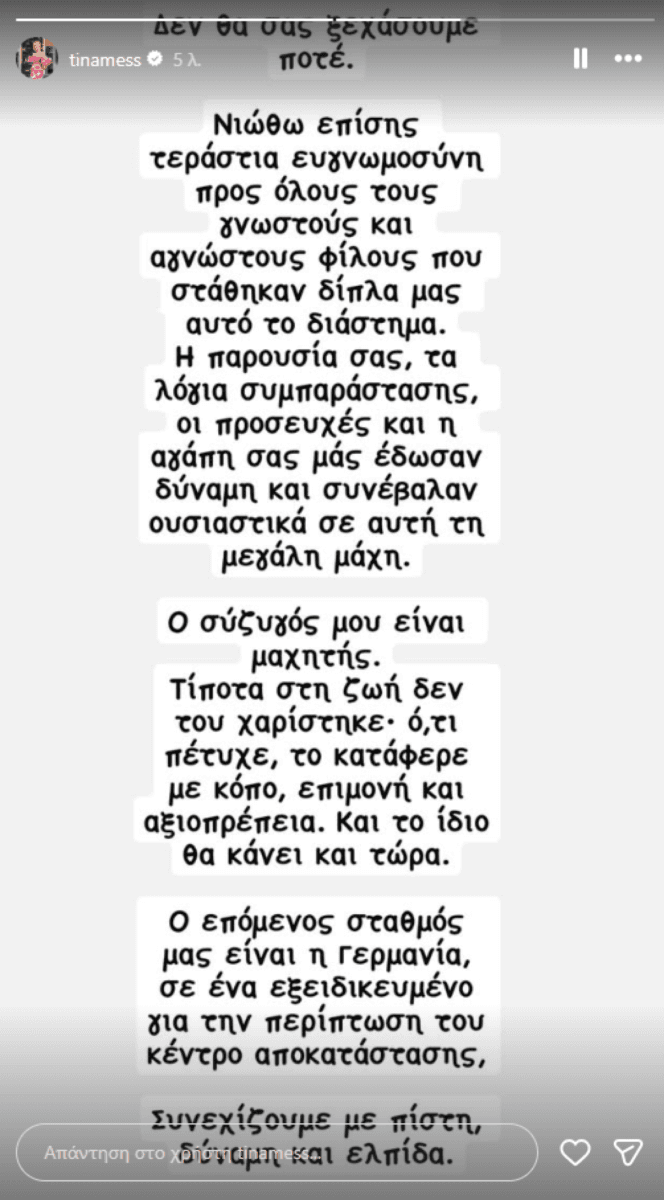Like this story with the heart

coord(575,1153)
